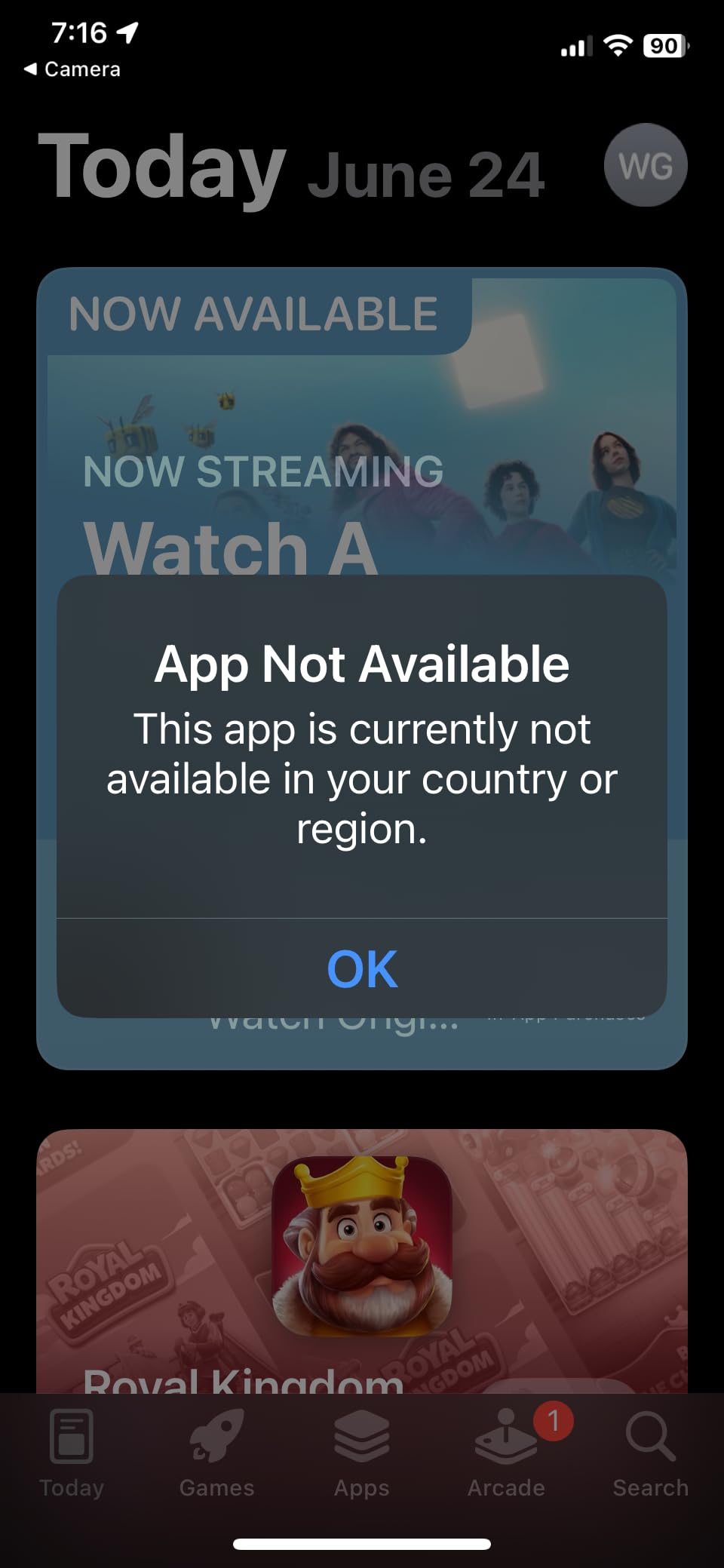Open the WG account profile
This screenshot has width=724, height=1568.
tap(646, 165)
